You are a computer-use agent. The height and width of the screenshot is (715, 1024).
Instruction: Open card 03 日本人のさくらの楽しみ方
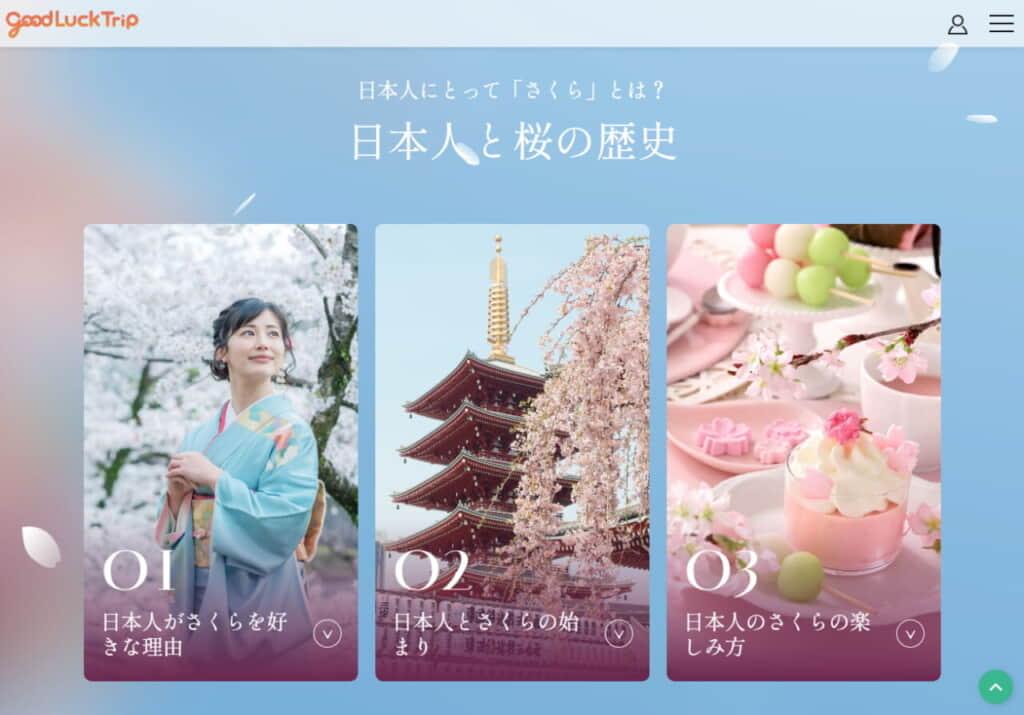pos(803,452)
